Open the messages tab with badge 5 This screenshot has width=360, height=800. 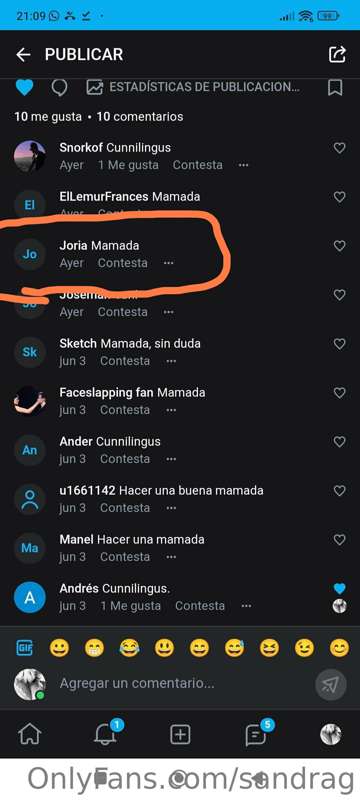pos(256,733)
